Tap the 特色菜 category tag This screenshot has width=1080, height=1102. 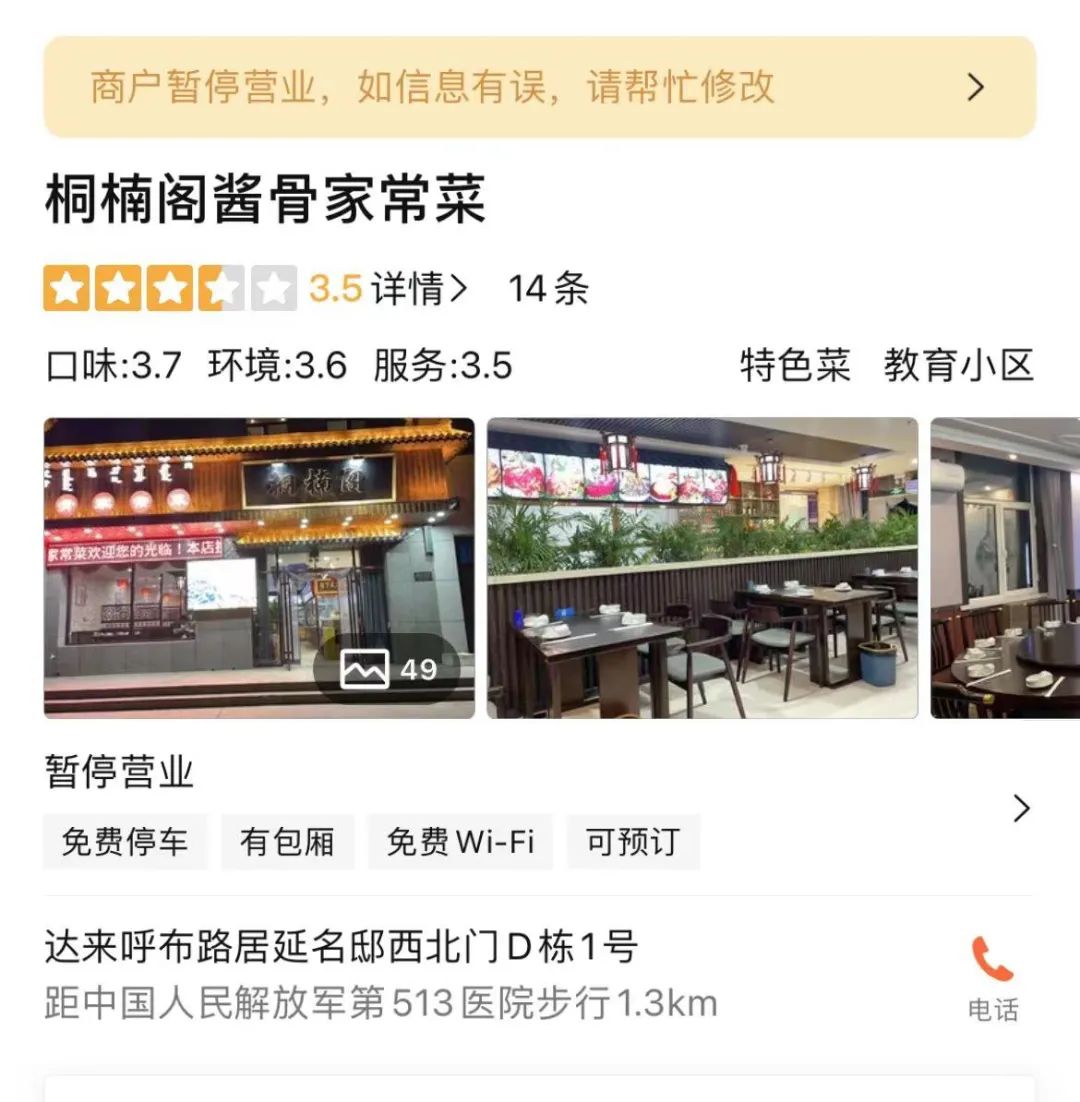795,366
